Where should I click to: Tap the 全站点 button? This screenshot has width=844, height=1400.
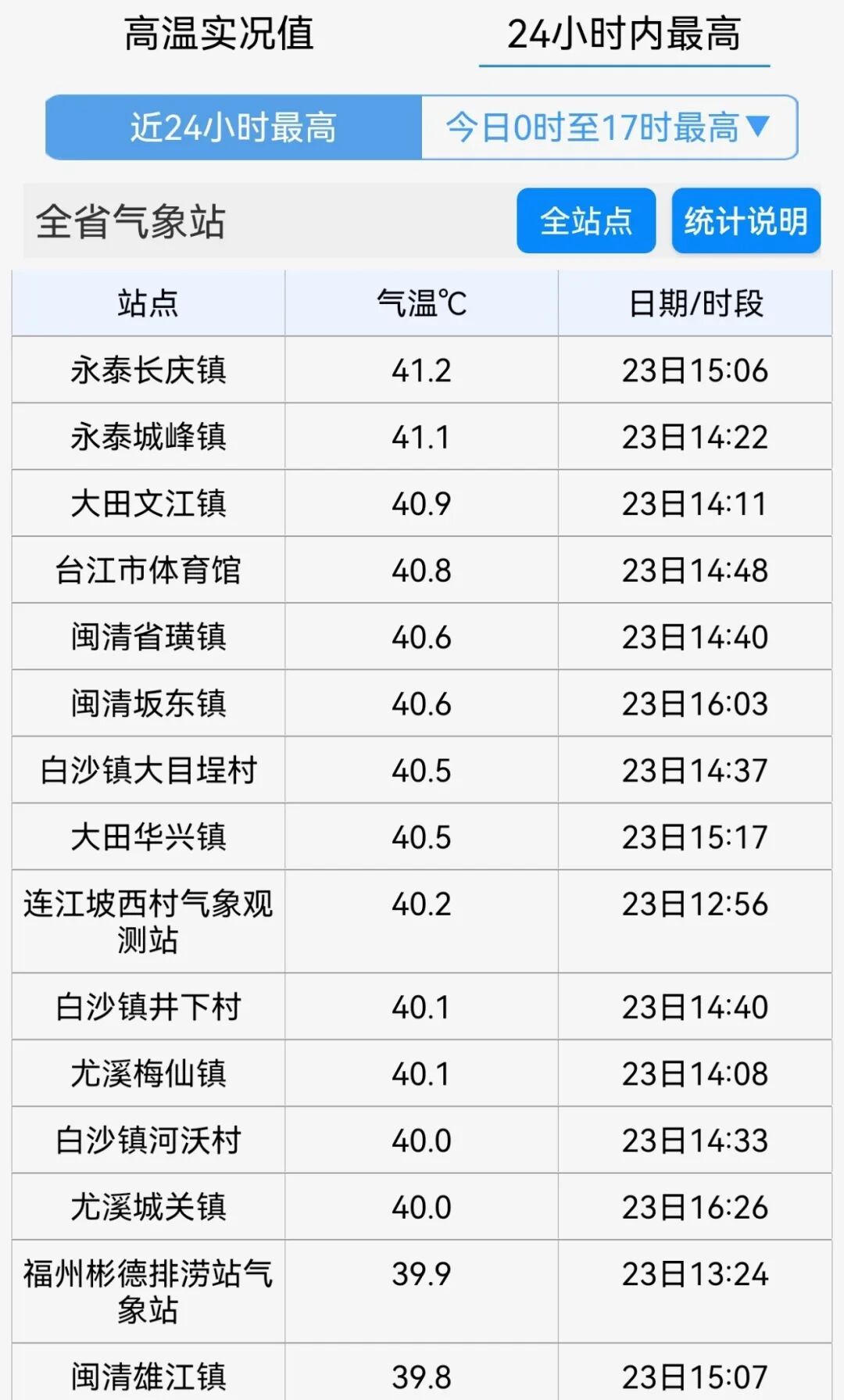[x=586, y=221]
